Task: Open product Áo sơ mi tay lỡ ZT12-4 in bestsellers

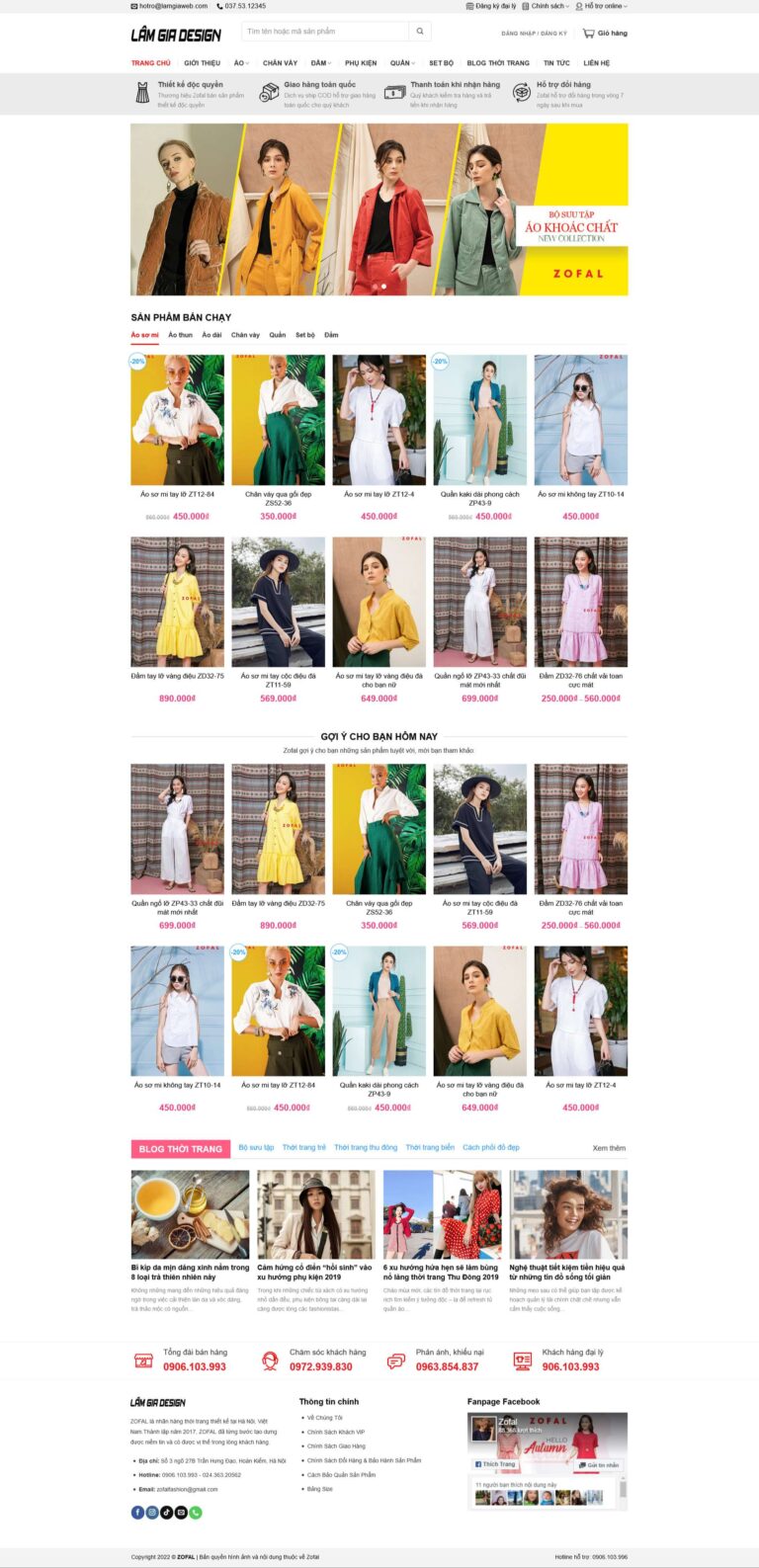Action: pos(379,494)
